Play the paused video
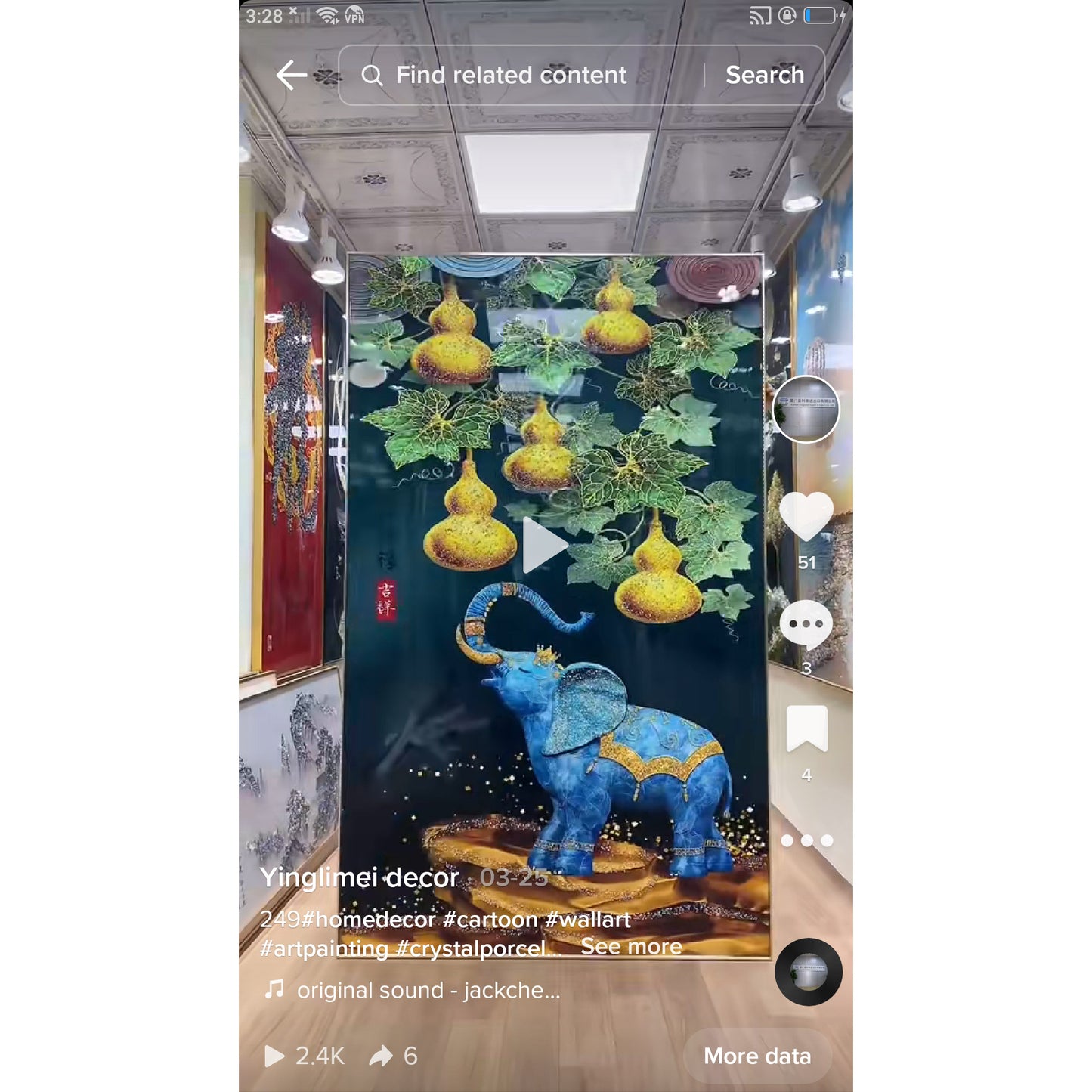1092x1092 pixels. 544,544
